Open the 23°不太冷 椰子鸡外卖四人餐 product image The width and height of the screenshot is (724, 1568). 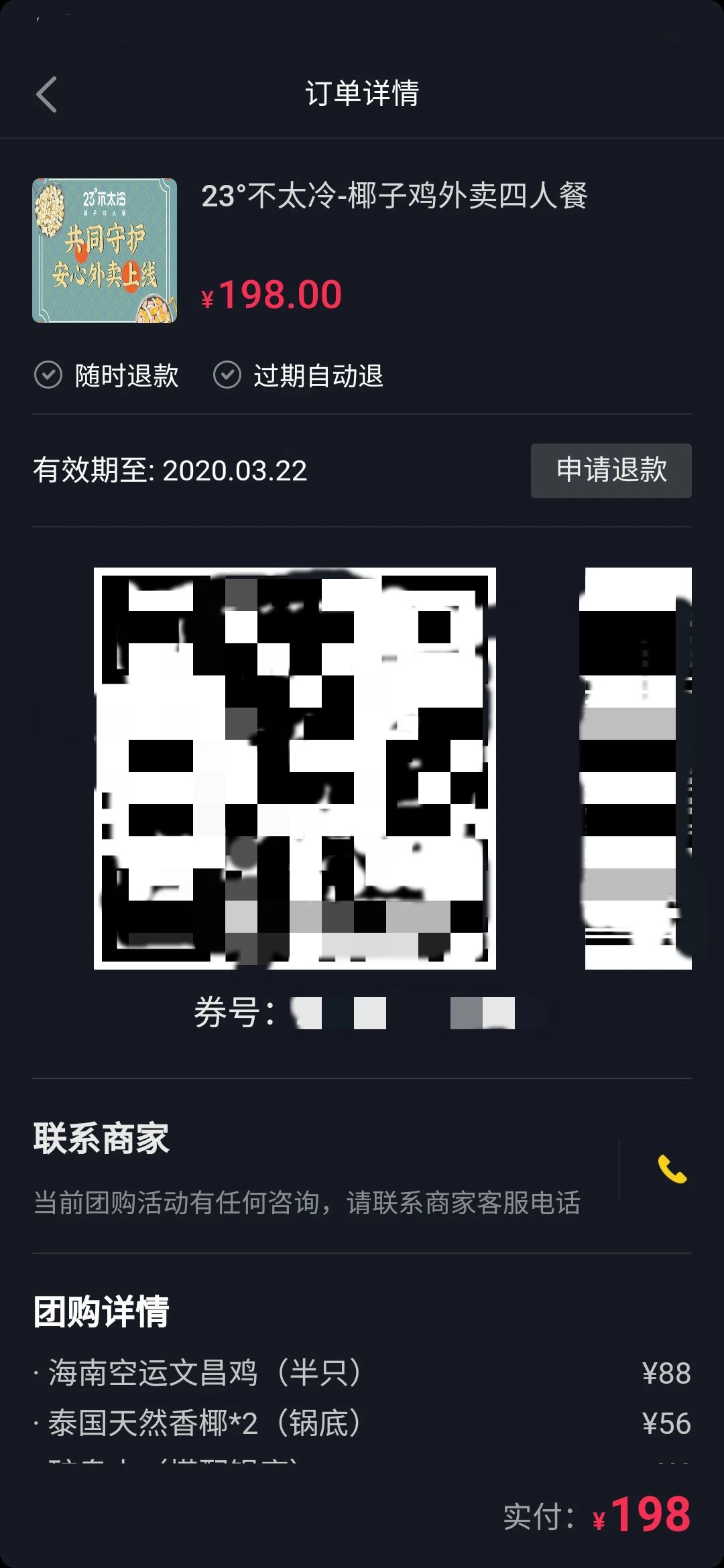click(105, 251)
